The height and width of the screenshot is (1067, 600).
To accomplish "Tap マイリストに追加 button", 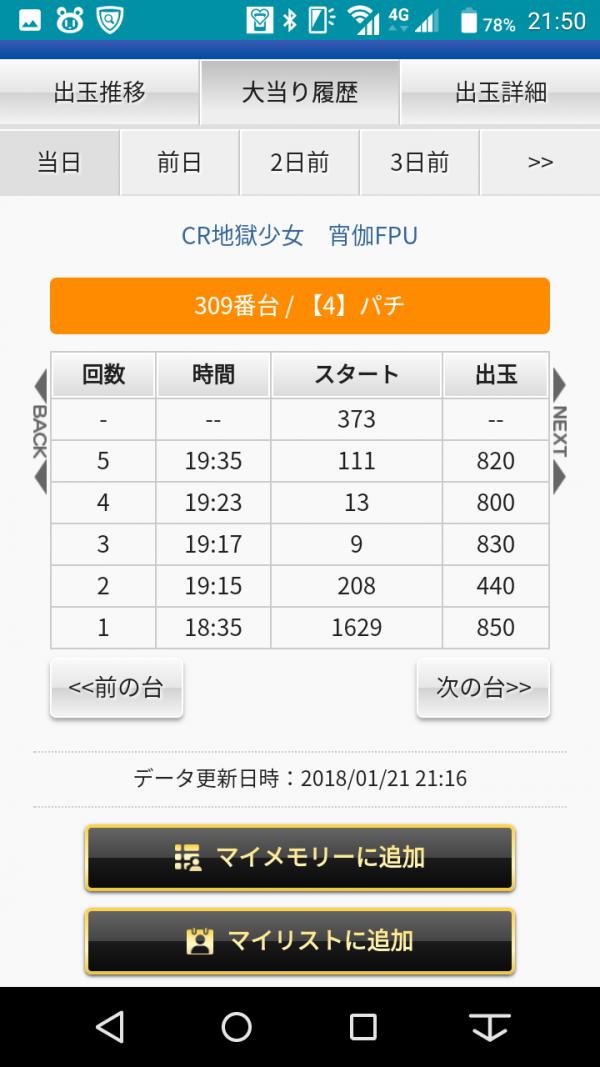I will (x=300, y=940).
